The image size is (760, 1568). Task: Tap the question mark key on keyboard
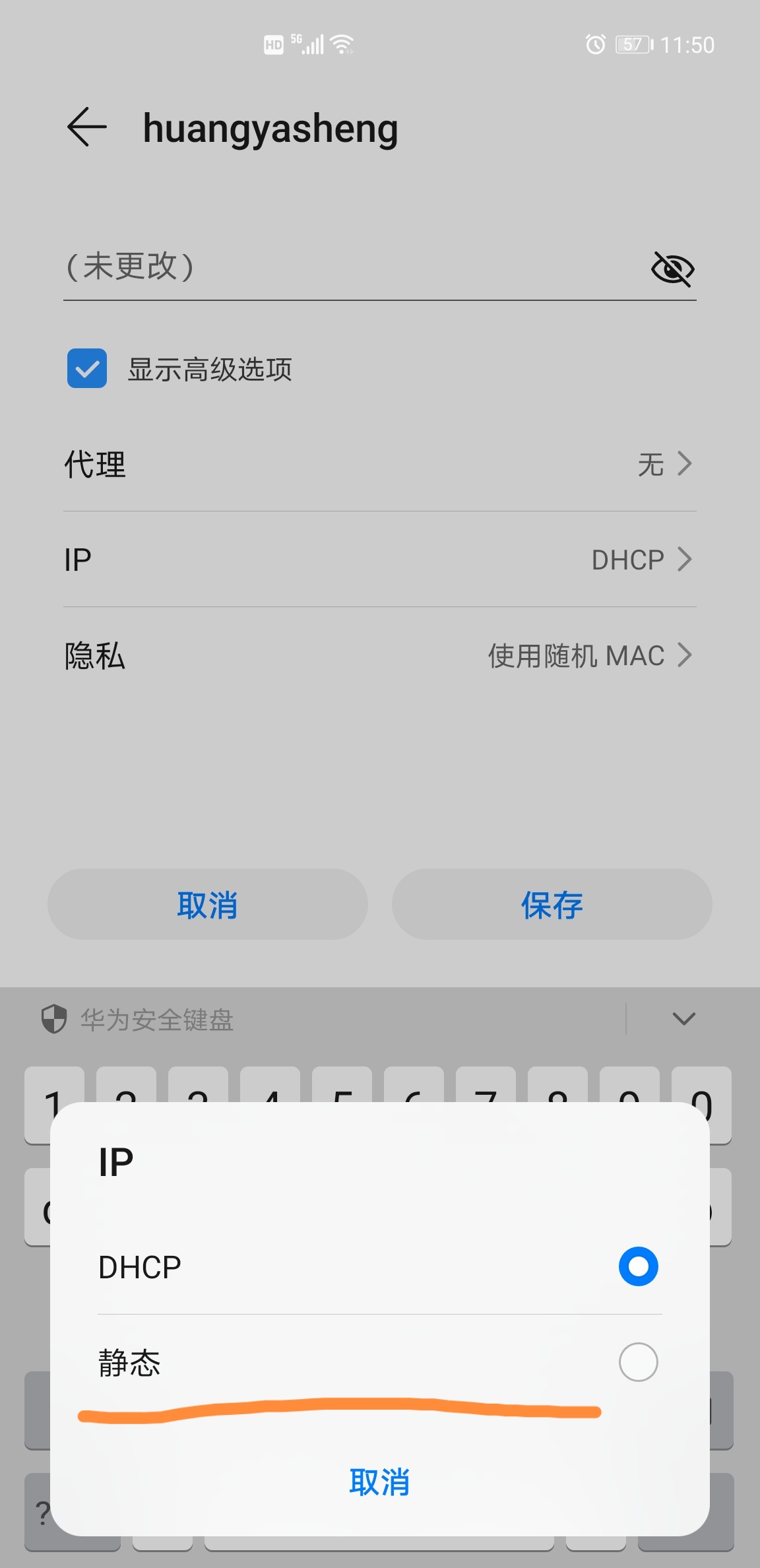point(43,1511)
